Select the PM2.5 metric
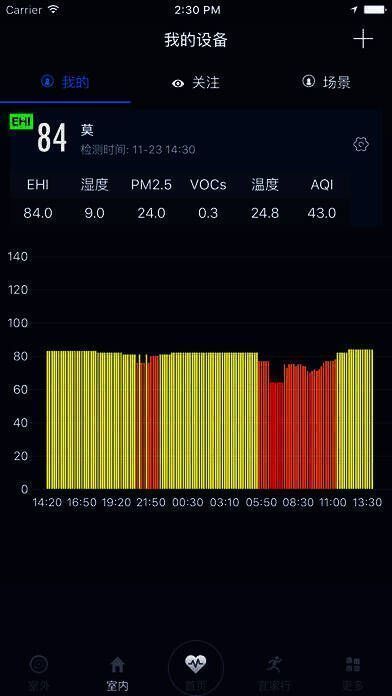The image size is (392, 696). click(x=151, y=199)
